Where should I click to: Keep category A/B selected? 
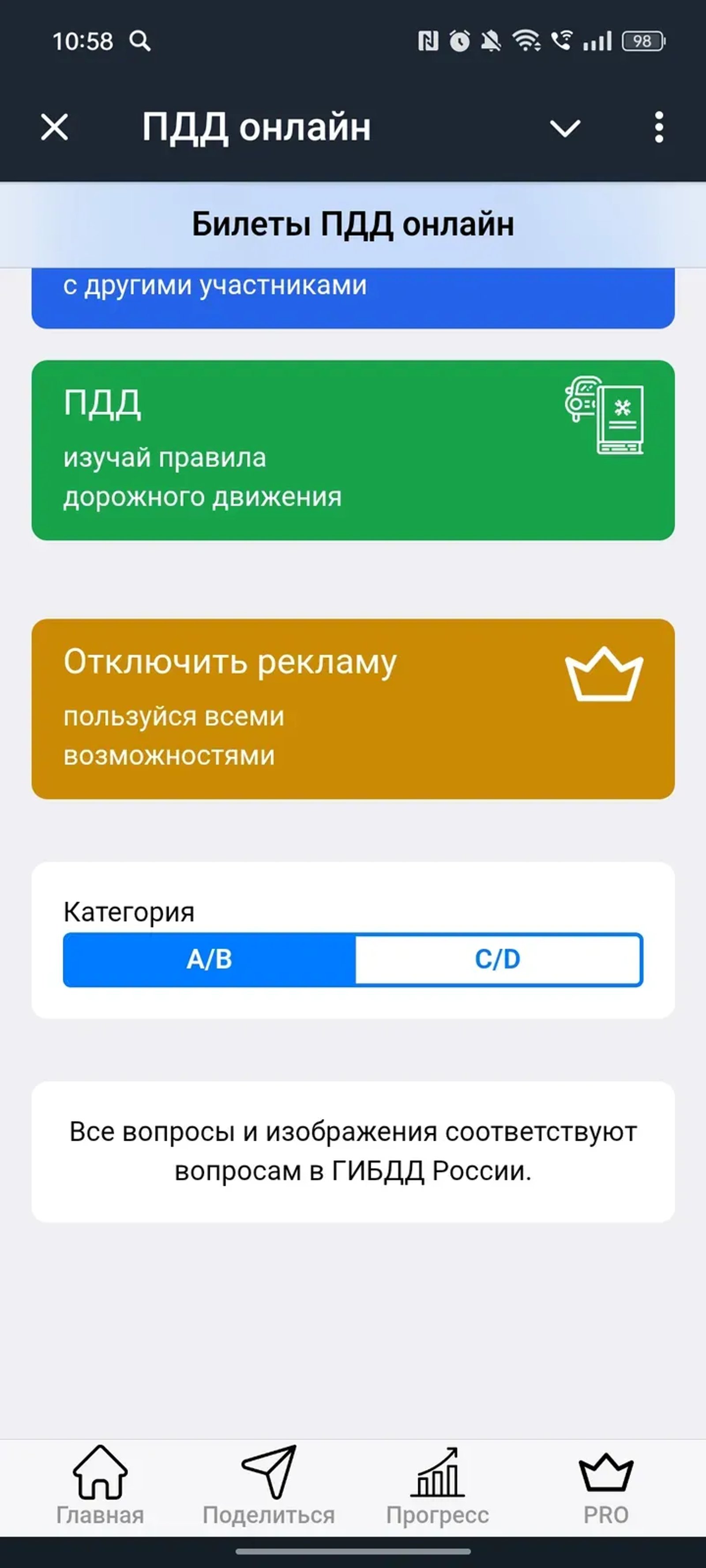209,959
